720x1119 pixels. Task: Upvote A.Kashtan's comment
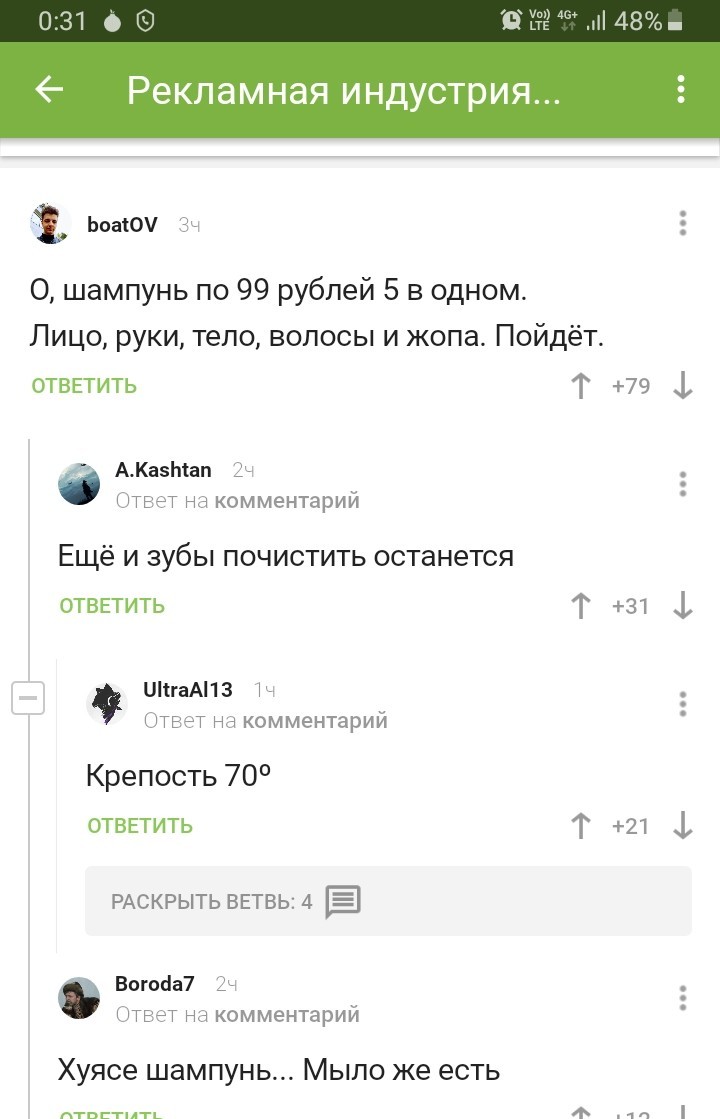580,606
